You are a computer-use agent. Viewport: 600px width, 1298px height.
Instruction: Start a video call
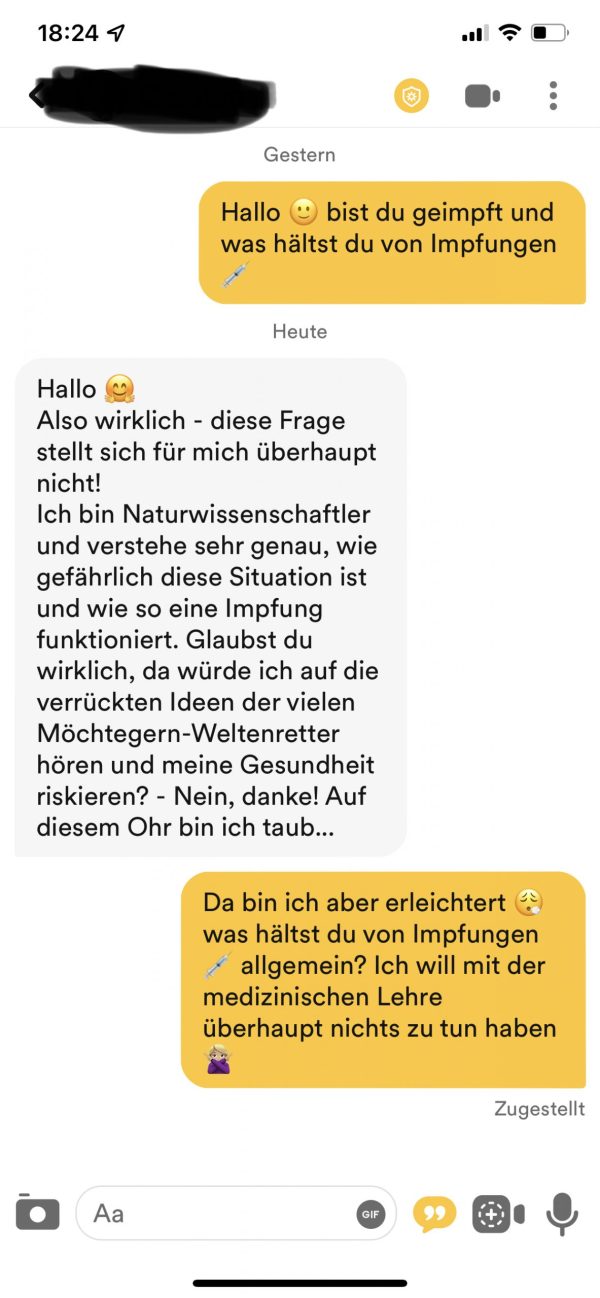[482, 96]
